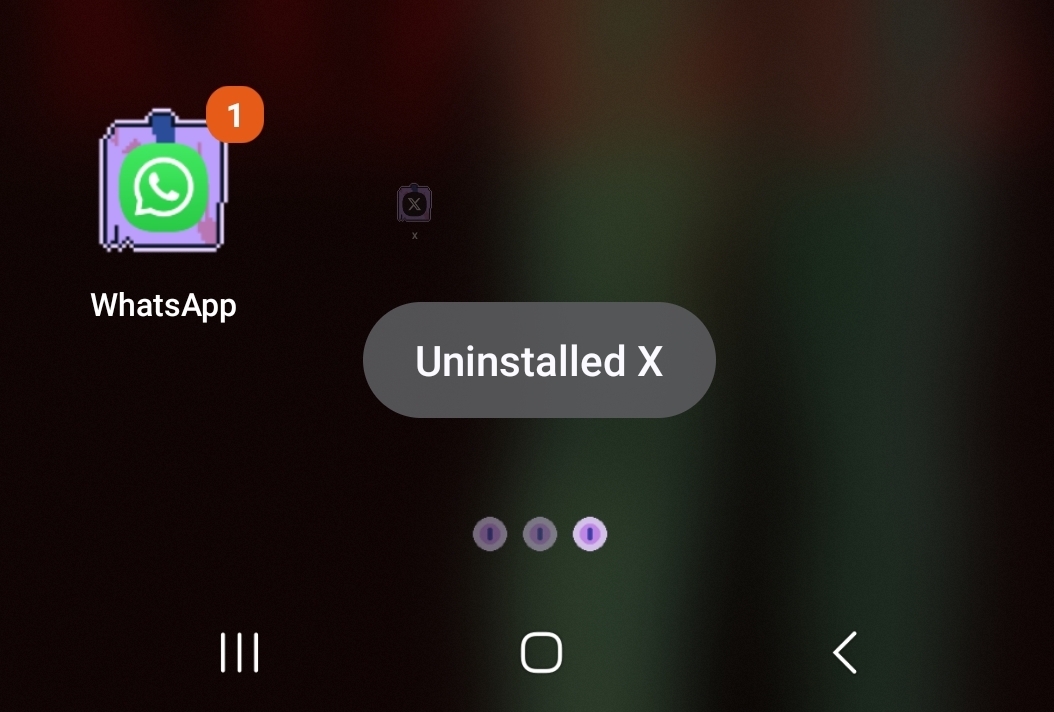Tap the home navigation button
Viewport: 1054px width, 712px height.
pyautogui.click(x=541, y=653)
